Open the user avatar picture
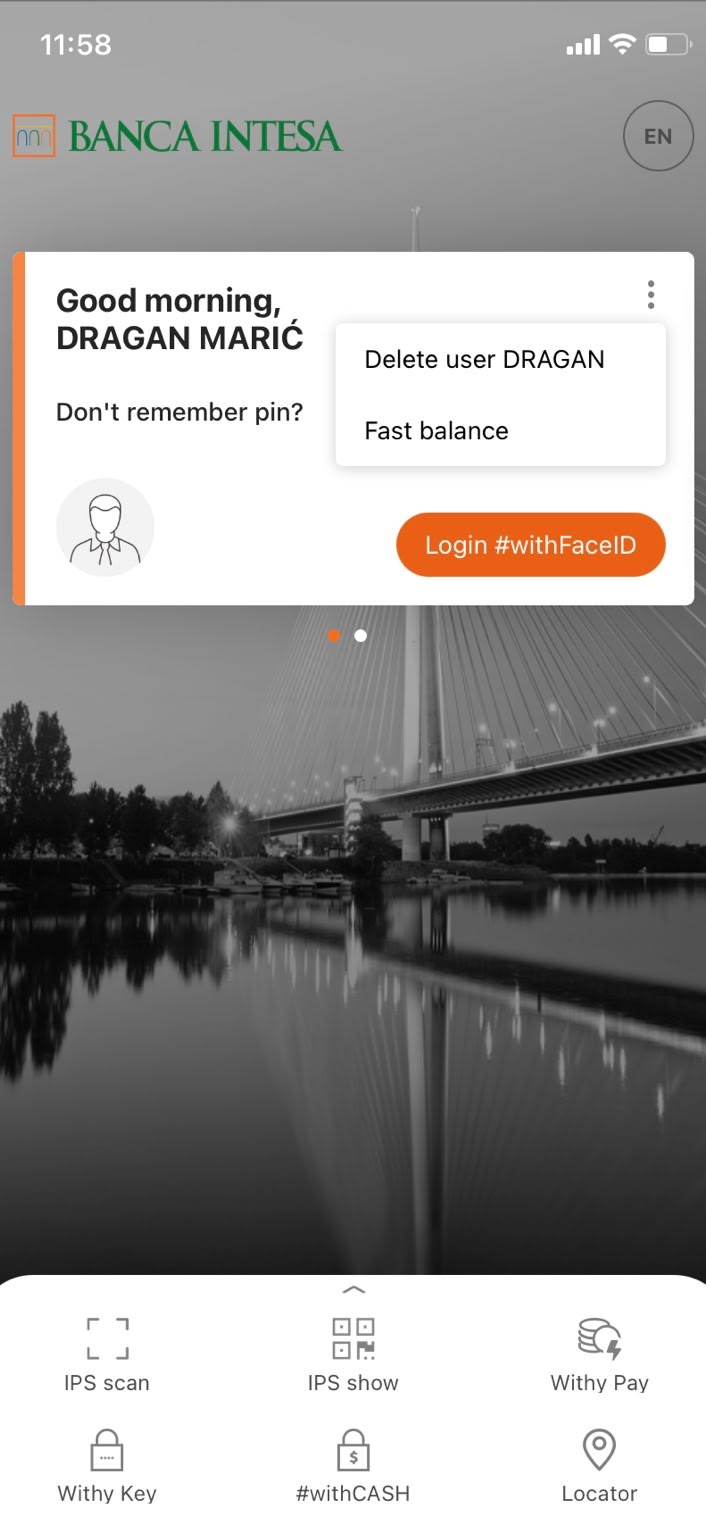 105,527
